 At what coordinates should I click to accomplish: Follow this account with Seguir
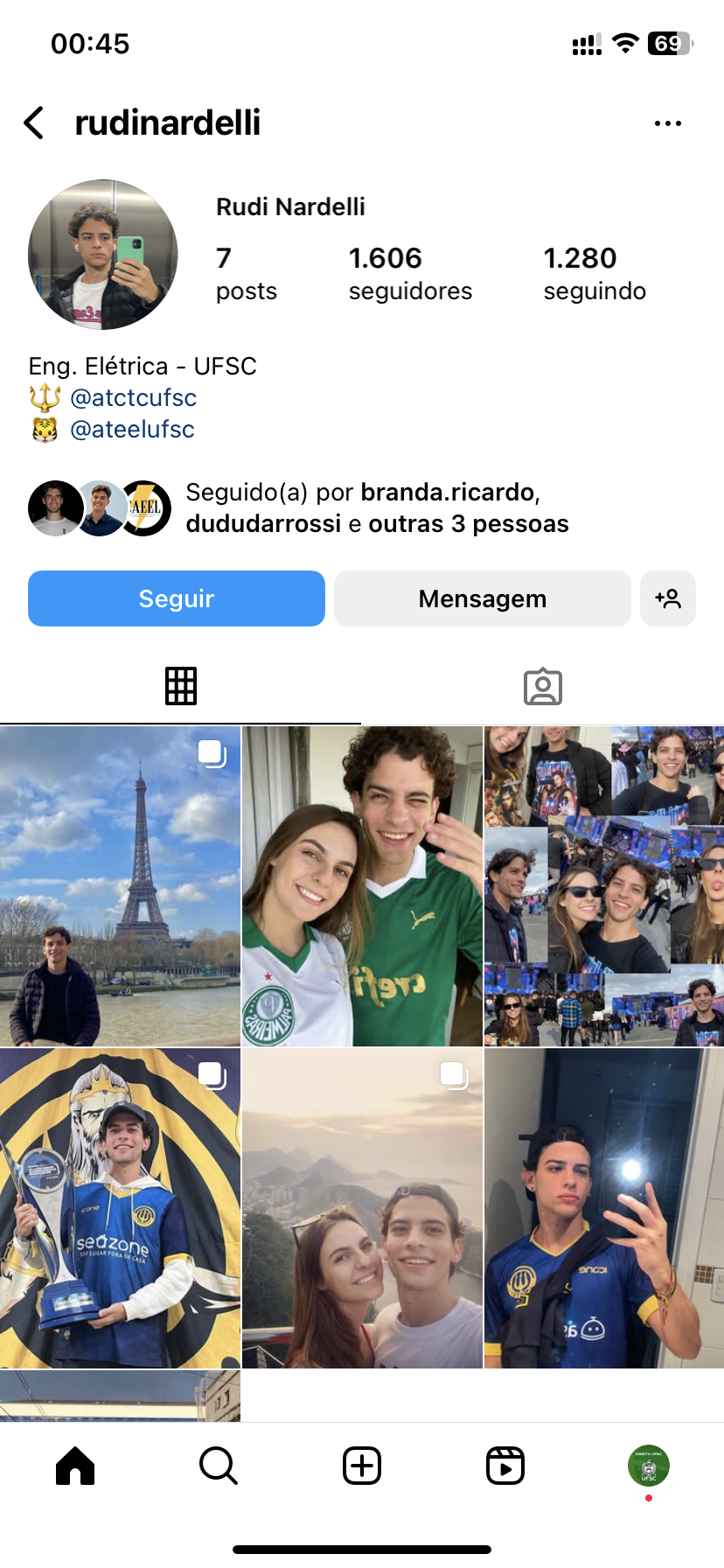[x=177, y=598]
